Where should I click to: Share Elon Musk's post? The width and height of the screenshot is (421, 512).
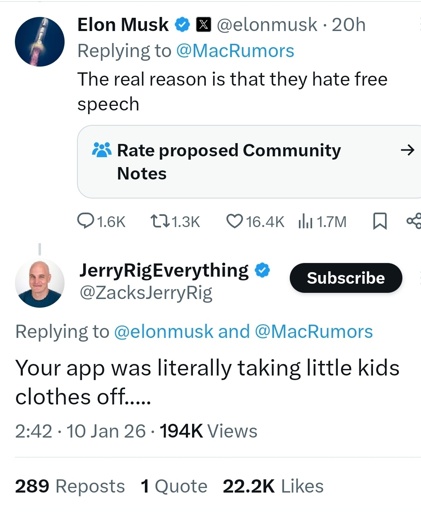click(x=414, y=221)
